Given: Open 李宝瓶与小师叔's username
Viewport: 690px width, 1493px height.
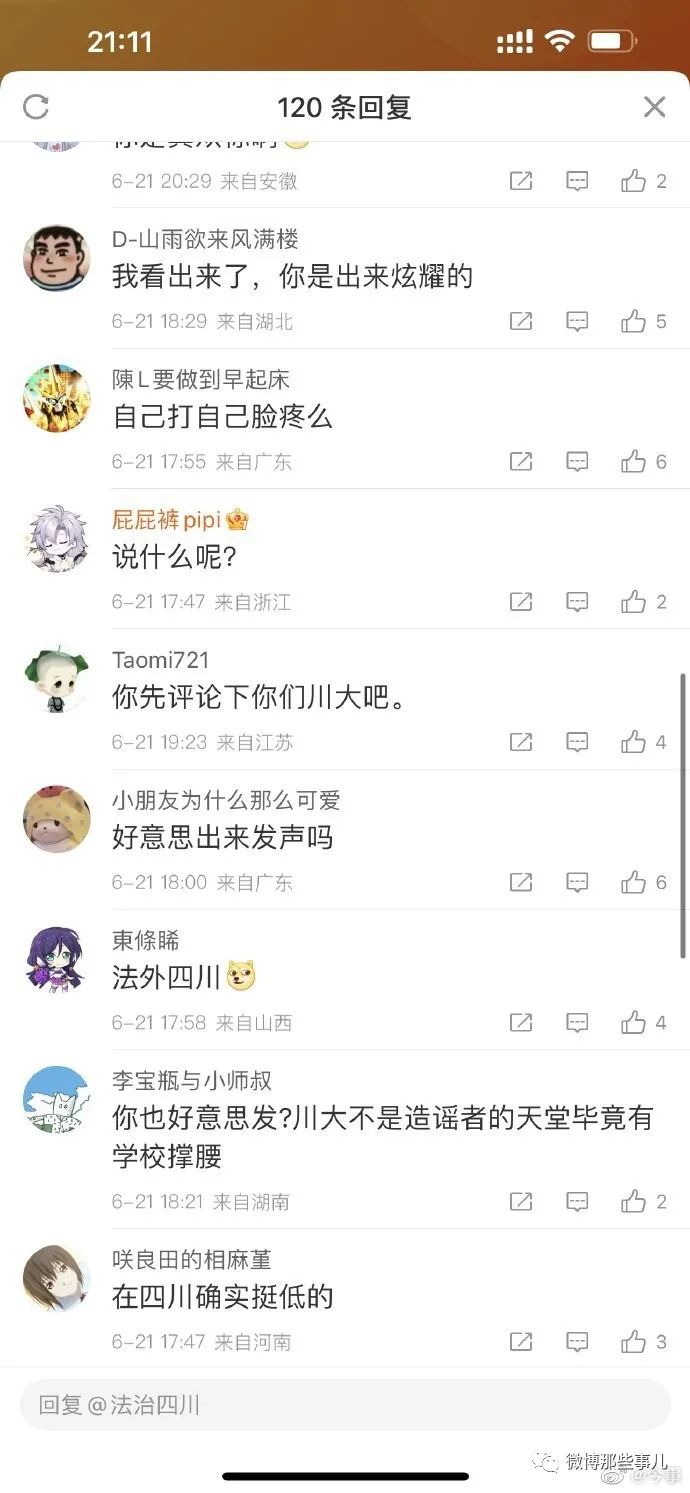Looking at the screenshot, I should [192, 1080].
